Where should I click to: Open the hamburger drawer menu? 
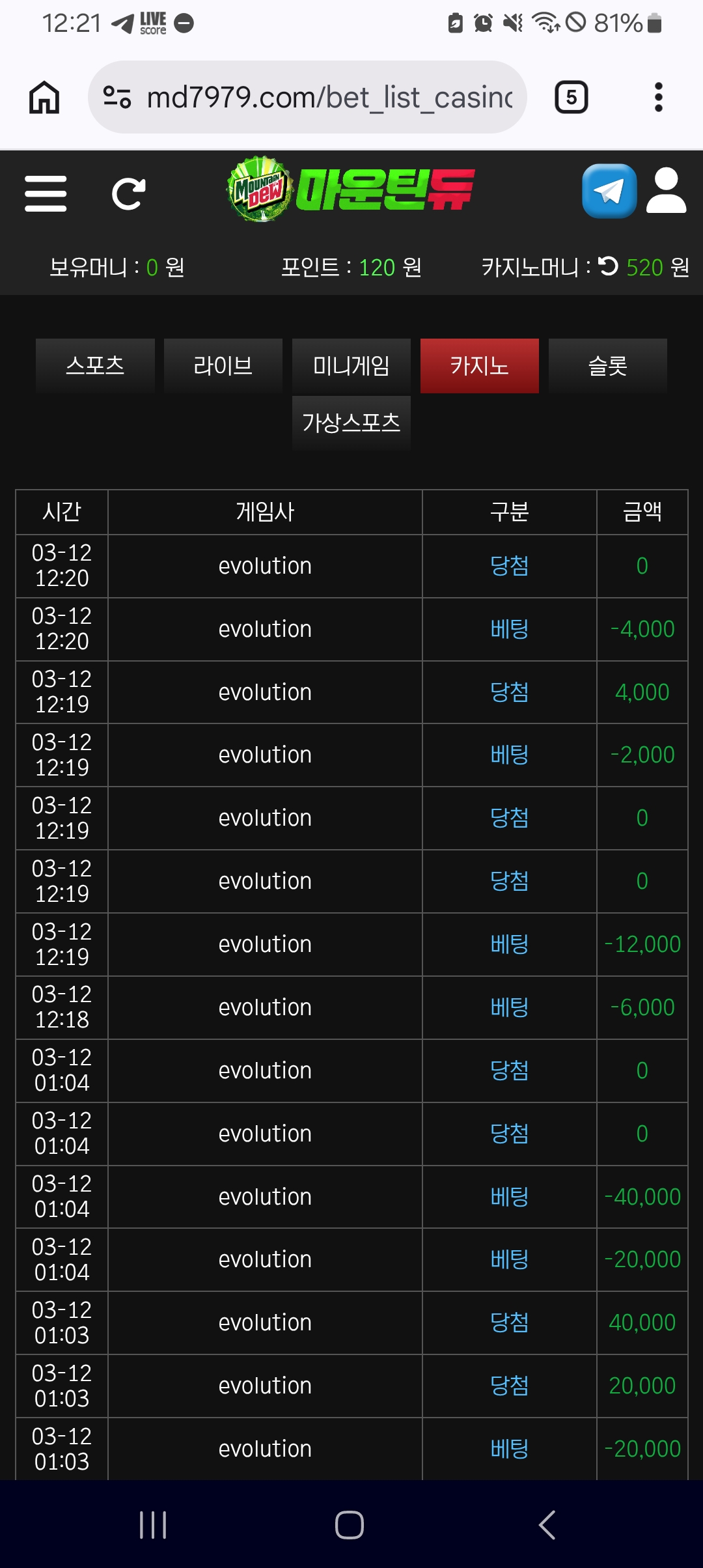[x=46, y=193]
